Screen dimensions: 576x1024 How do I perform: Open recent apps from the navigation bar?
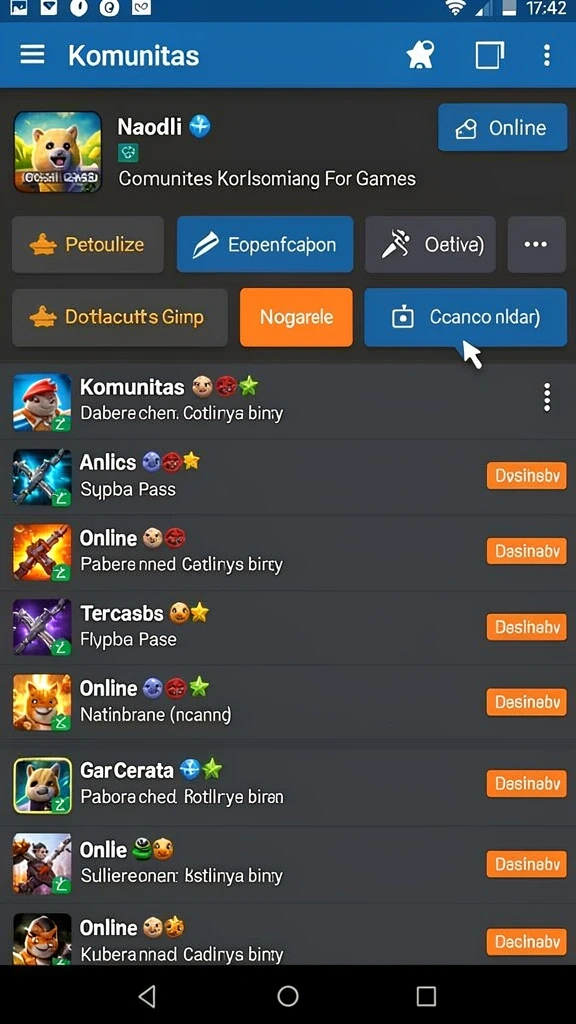(x=426, y=996)
